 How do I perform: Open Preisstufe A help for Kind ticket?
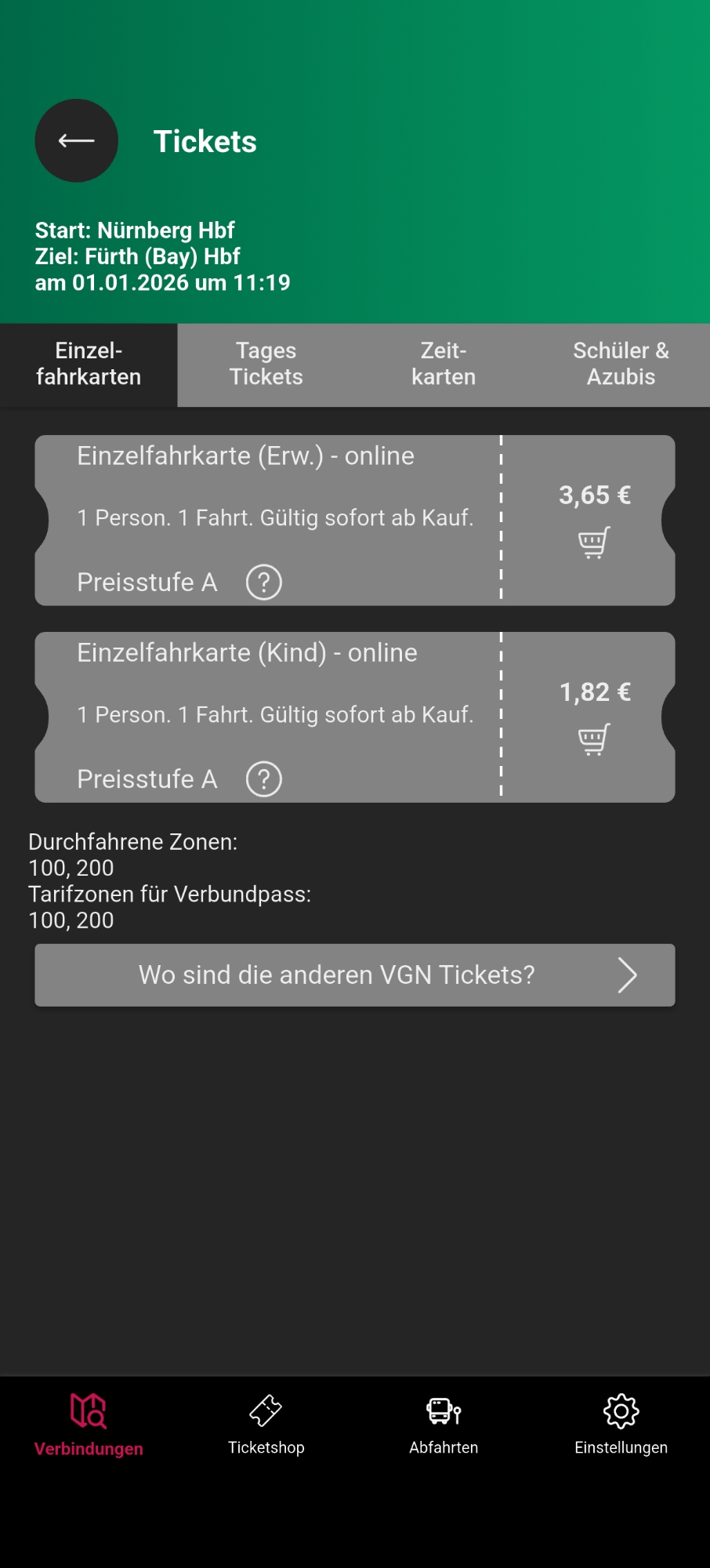(x=264, y=779)
